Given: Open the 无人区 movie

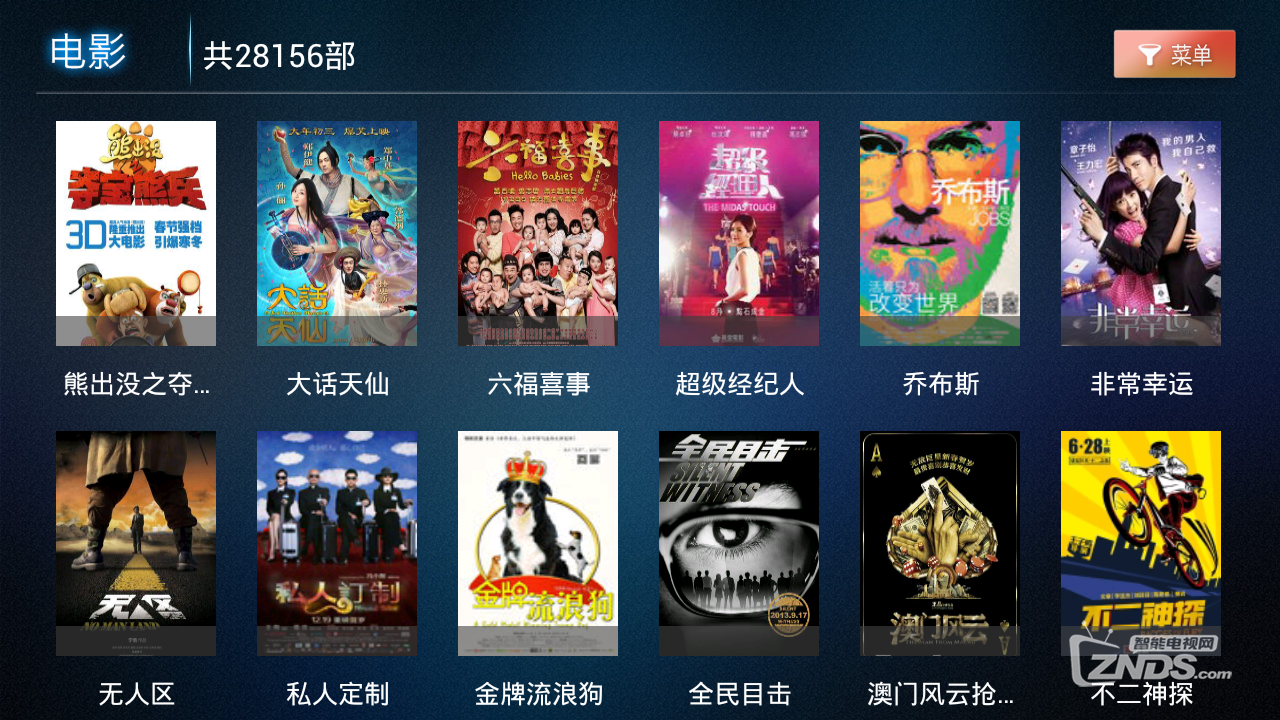Looking at the screenshot, I should pyautogui.click(x=136, y=543).
